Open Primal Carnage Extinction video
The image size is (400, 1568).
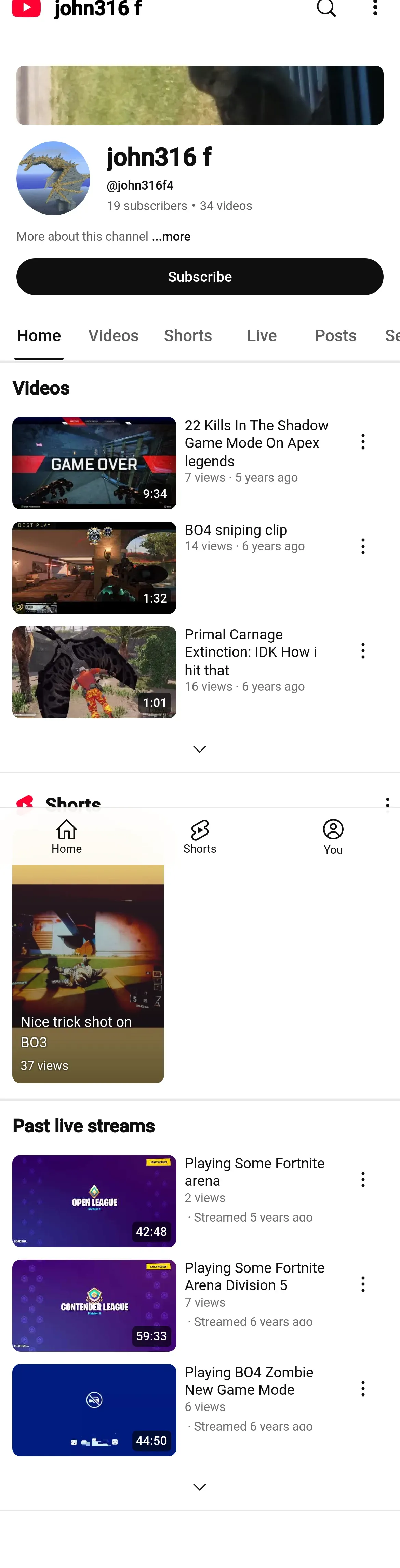(94, 672)
